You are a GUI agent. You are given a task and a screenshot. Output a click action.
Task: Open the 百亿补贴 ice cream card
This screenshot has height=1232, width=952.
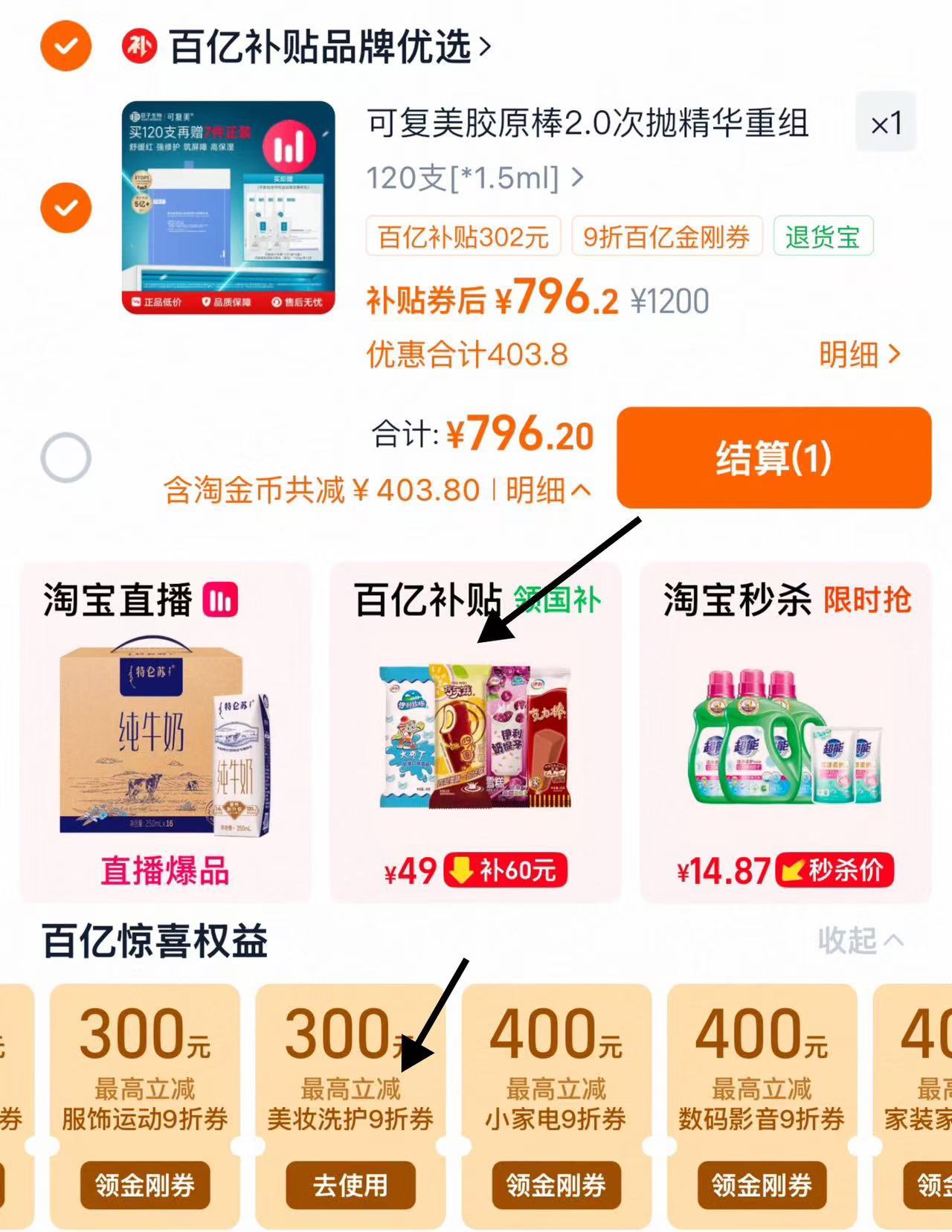(475, 733)
